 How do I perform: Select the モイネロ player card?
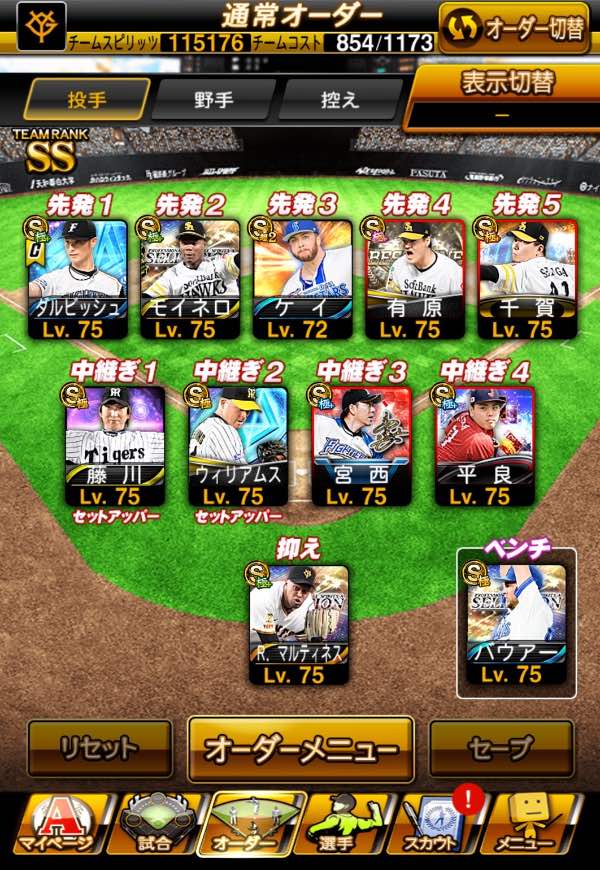click(x=190, y=279)
